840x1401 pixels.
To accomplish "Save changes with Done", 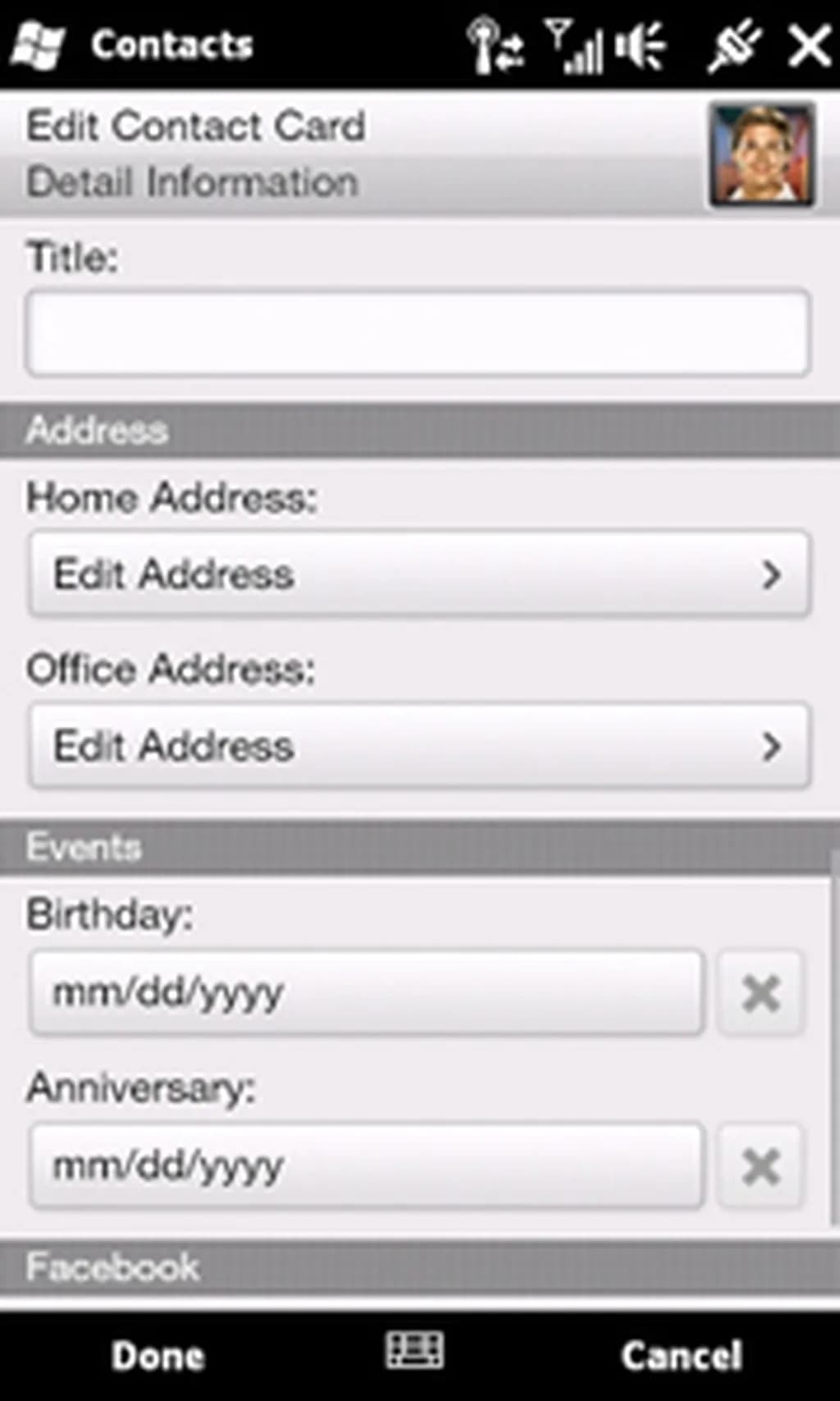I will (157, 1355).
